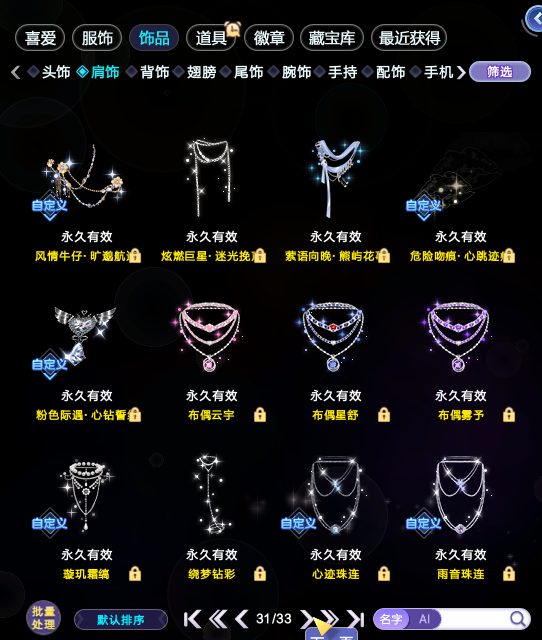Jump to the first page arrow
Viewport: 542px width, 640px height.
pos(192,619)
